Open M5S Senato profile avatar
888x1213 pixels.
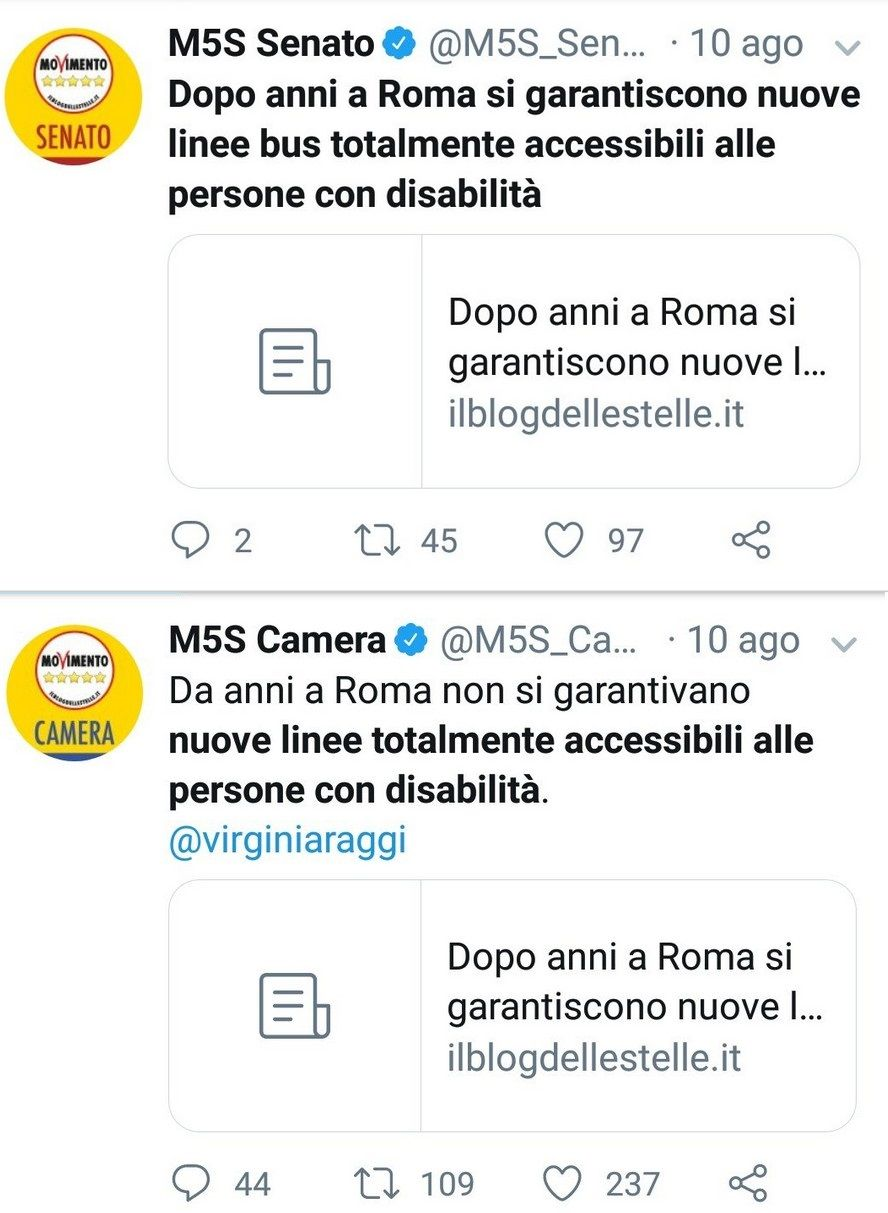[75, 95]
